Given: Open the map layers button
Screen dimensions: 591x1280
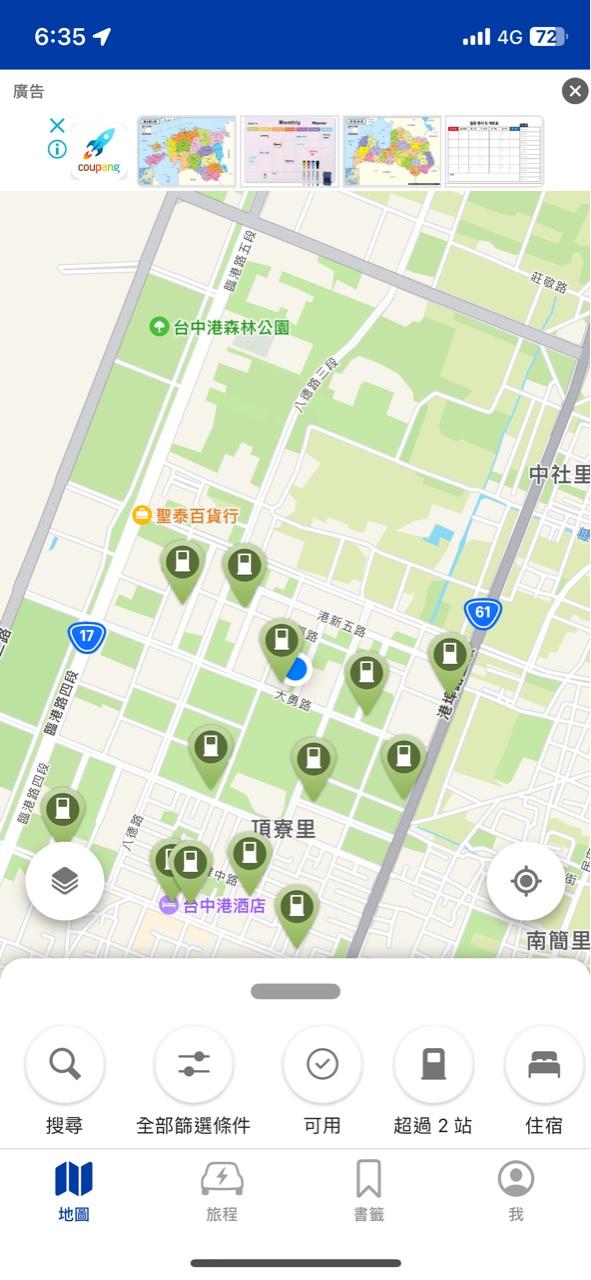Looking at the screenshot, I should coord(65,881).
